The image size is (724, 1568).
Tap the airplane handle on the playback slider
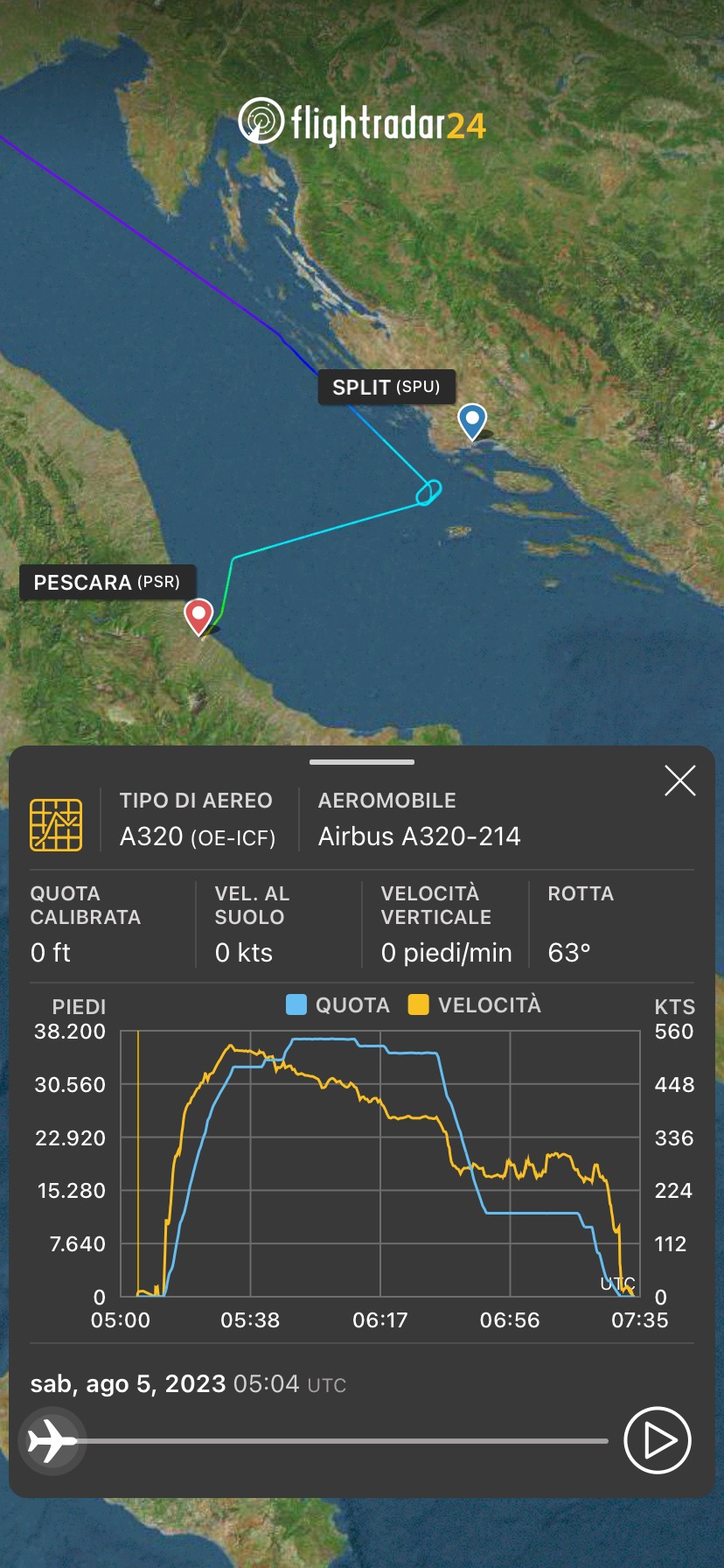pyautogui.click(x=51, y=1440)
